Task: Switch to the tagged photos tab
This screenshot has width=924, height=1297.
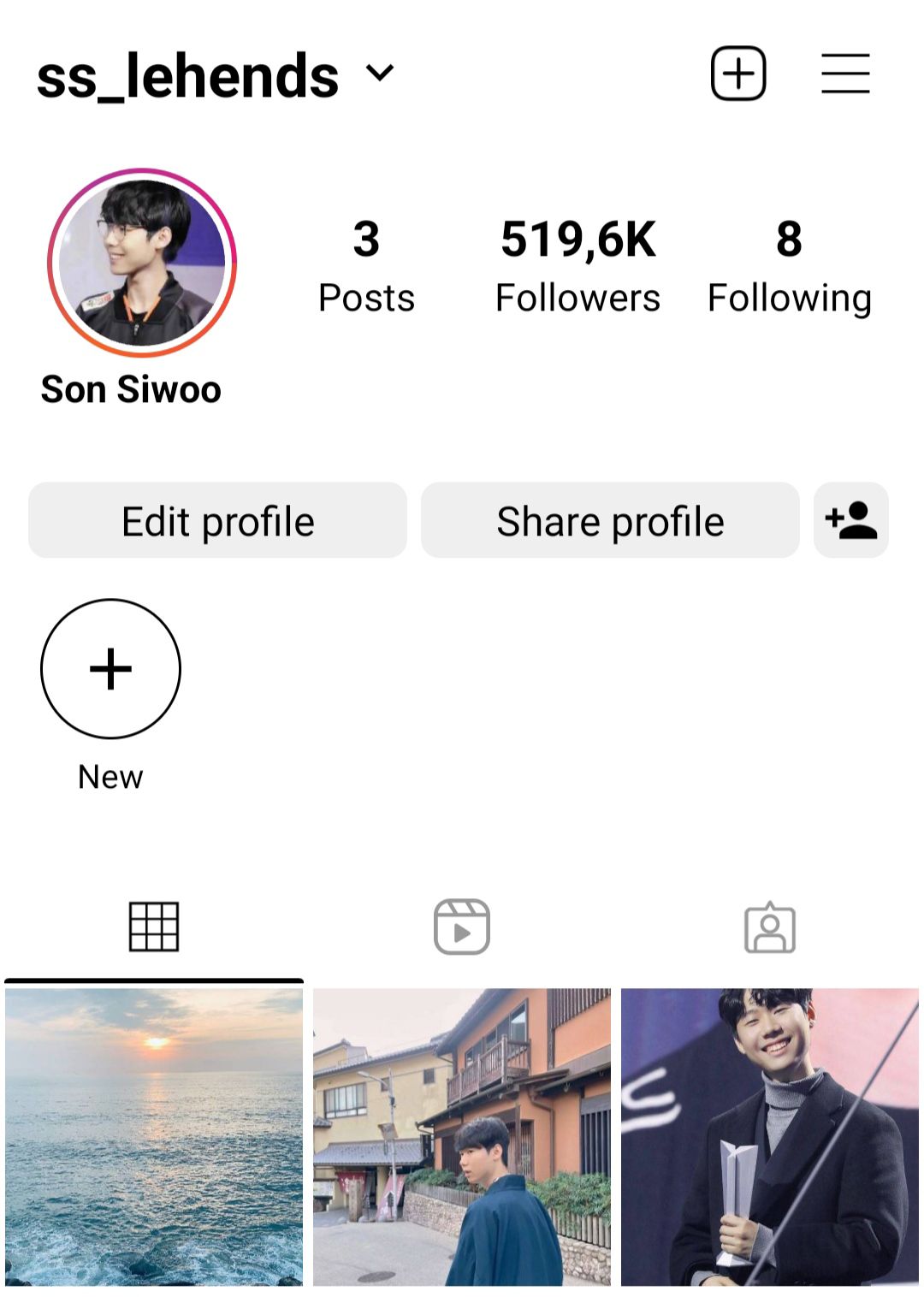Action: pos(770,927)
